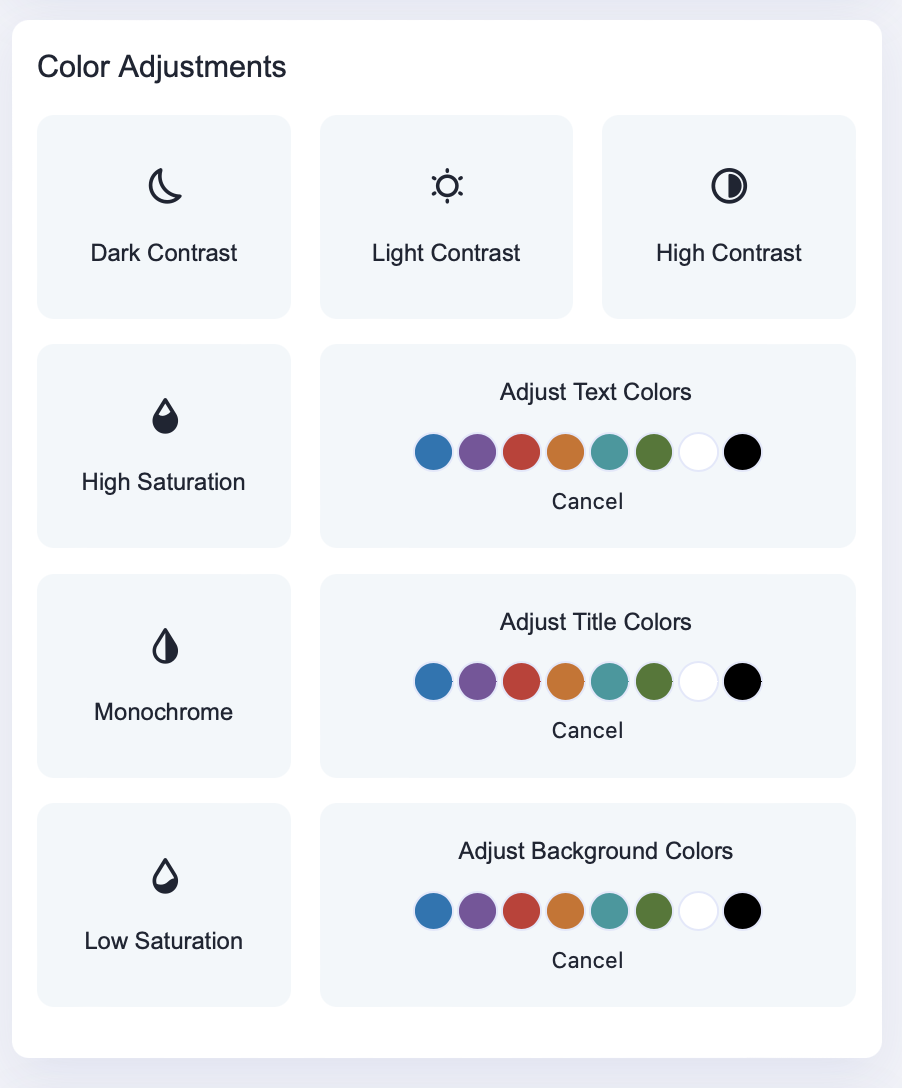Activate High Contrast option
The width and height of the screenshot is (902, 1088).
[728, 217]
